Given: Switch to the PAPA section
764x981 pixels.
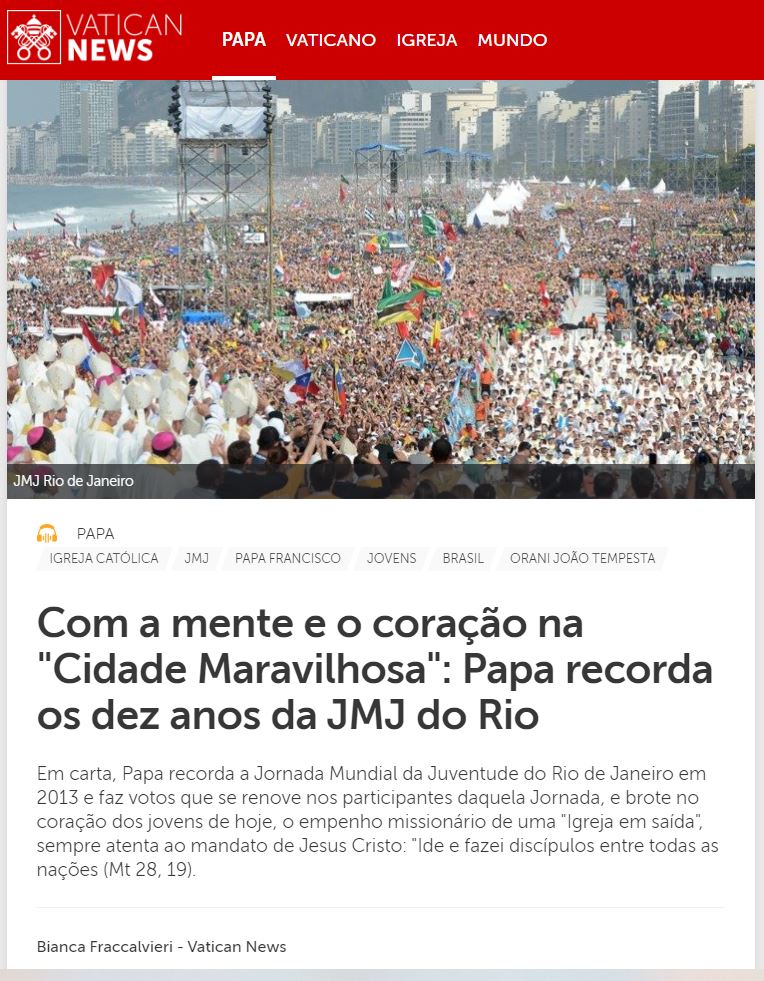Looking at the screenshot, I should (x=244, y=40).
